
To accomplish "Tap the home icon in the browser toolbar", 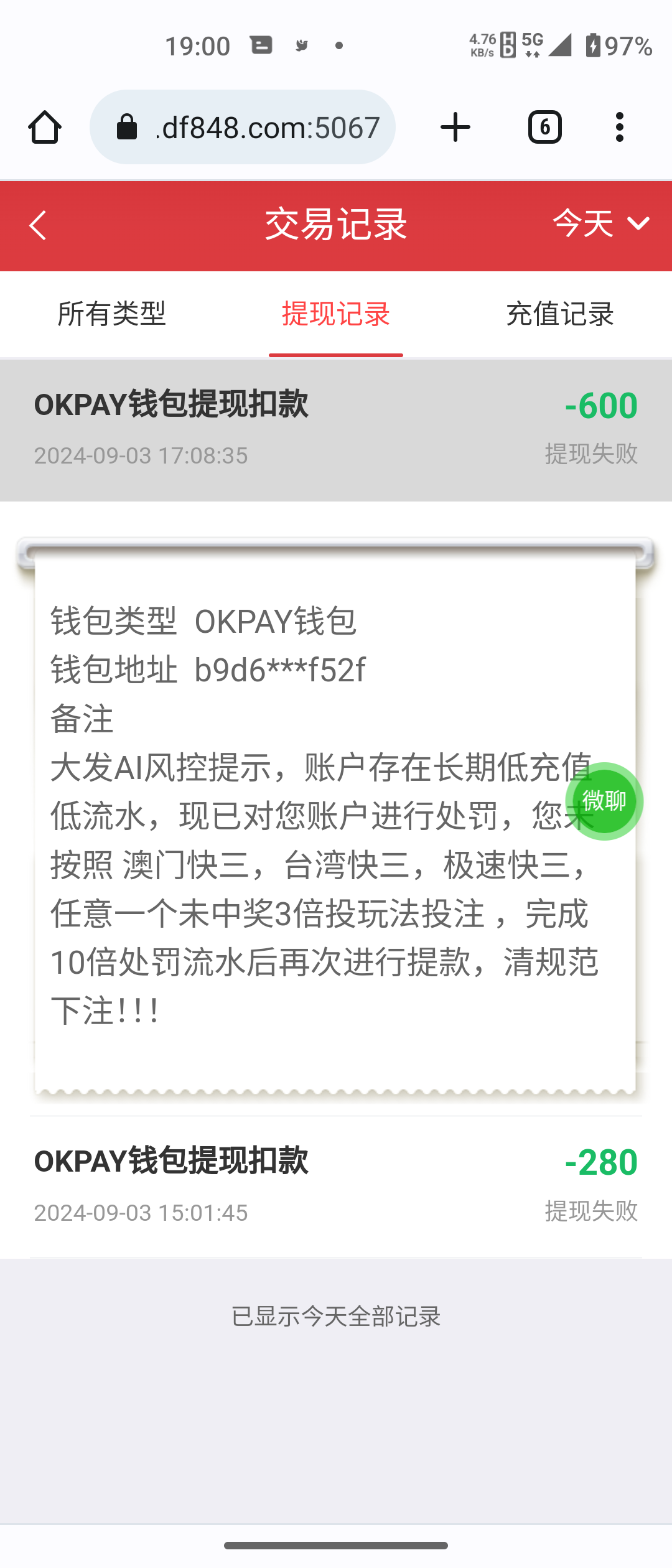I will click(44, 126).
